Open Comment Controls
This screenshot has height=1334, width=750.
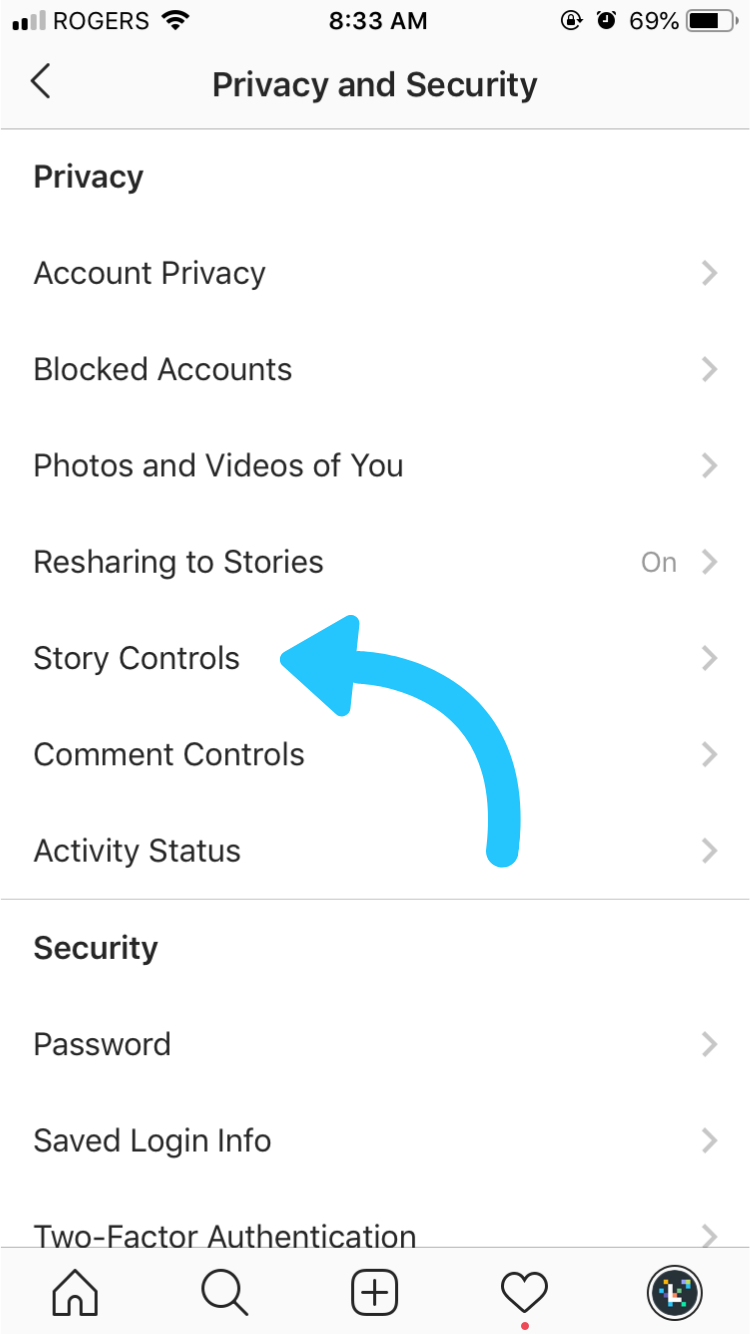coord(375,754)
